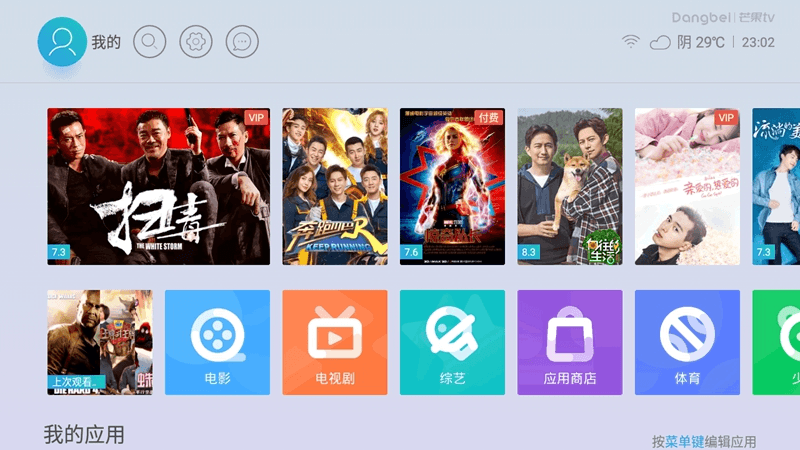Open the settings gear icon
Screen dimensions: 800x450
196,42
